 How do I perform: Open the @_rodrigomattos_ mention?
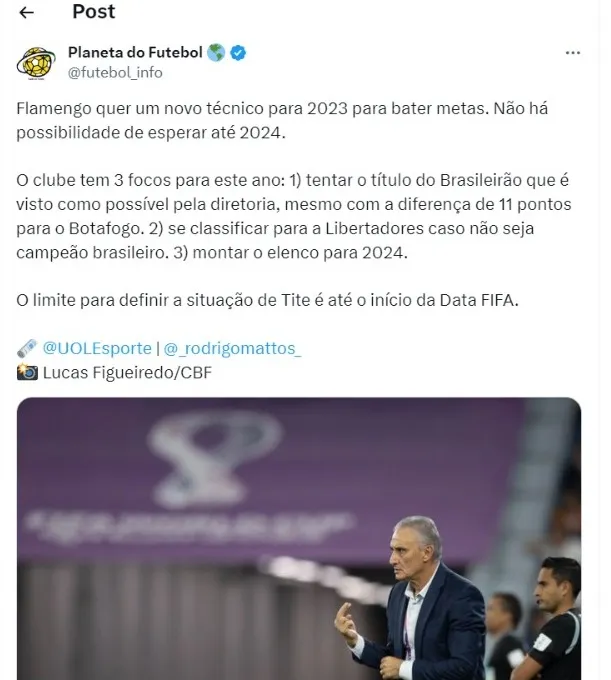(x=230, y=348)
